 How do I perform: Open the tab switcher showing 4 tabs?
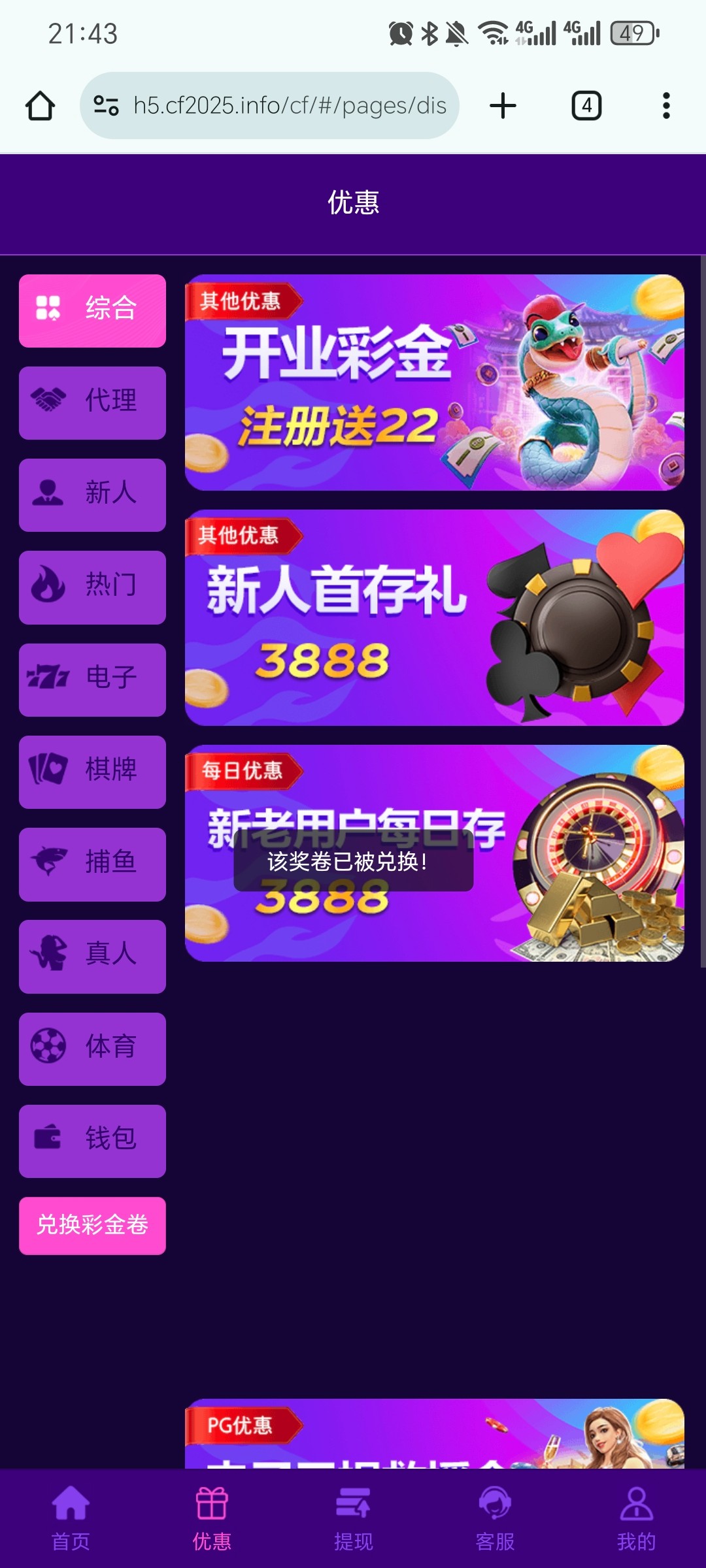click(x=586, y=106)
